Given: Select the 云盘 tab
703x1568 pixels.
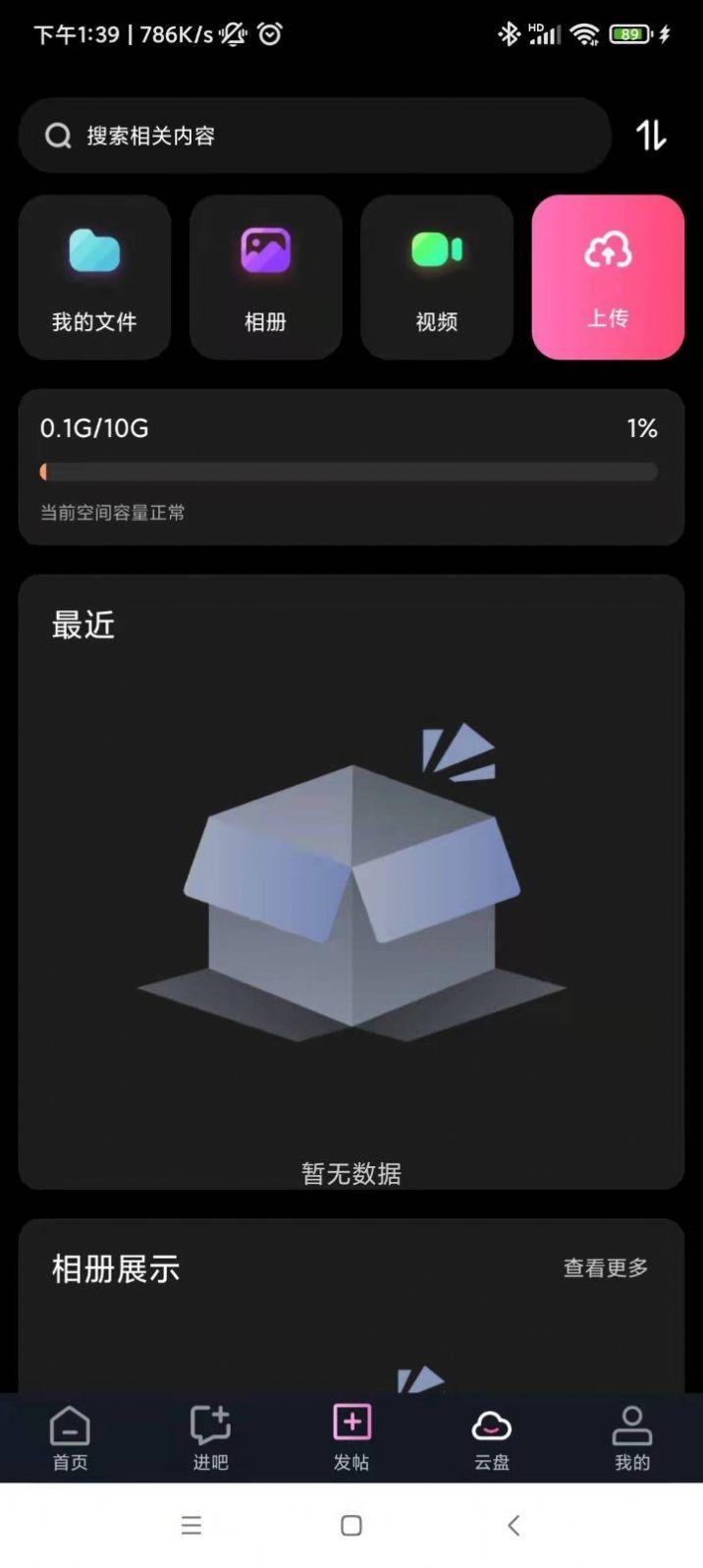Looking at the screenshot, I should tap(492, 1438).
